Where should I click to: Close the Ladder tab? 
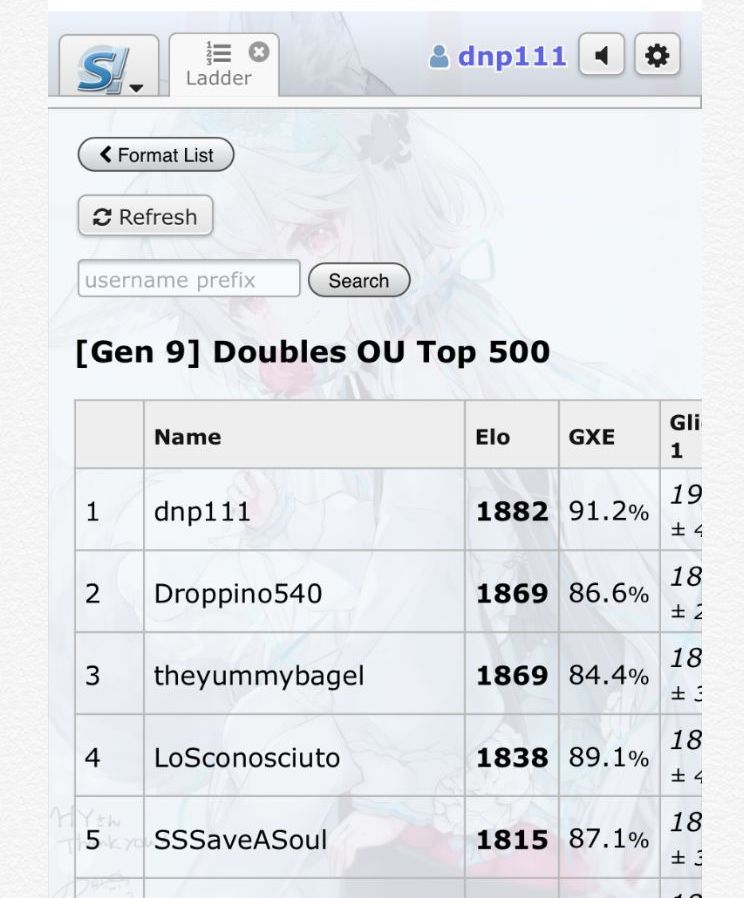pyautogui.click(x=258, y=52)
